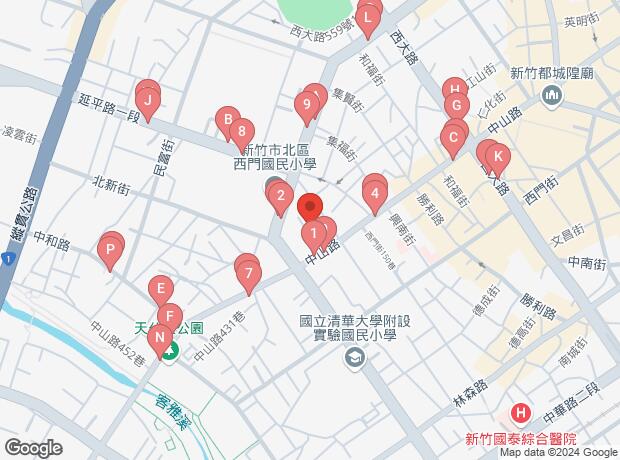Select the central red dot marker
Image resolution: width=620 pixels, height=460 pixels.
pos(310,208)
